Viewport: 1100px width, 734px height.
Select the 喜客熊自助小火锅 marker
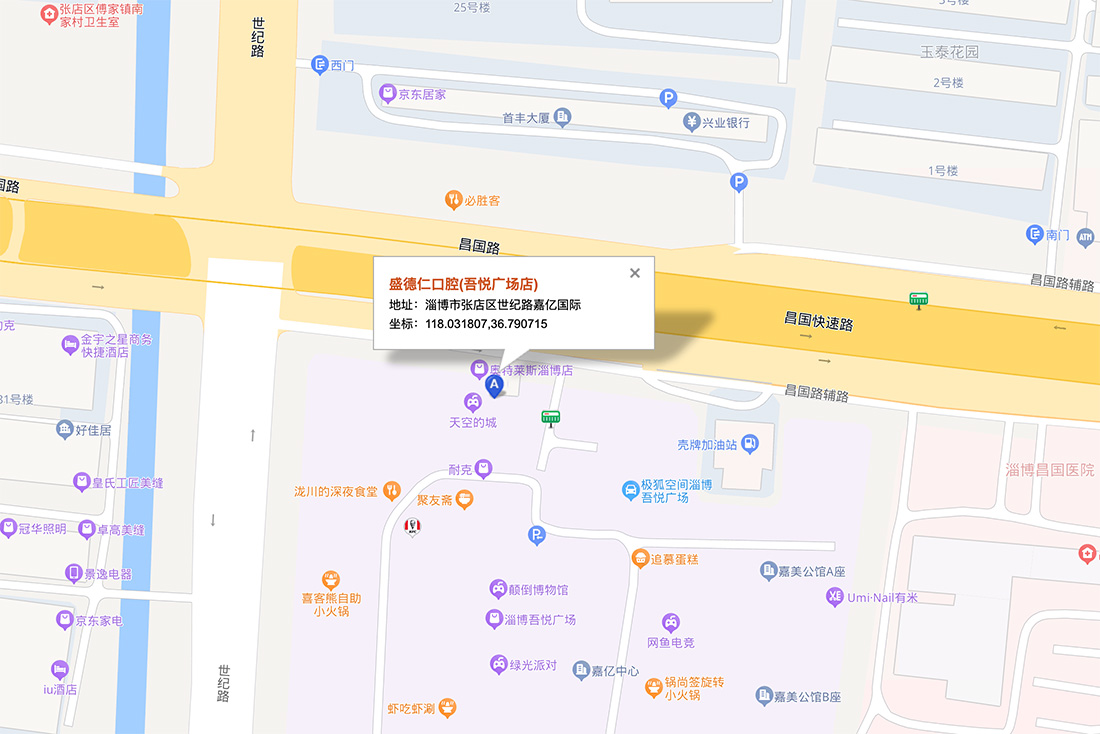point(331,580)
